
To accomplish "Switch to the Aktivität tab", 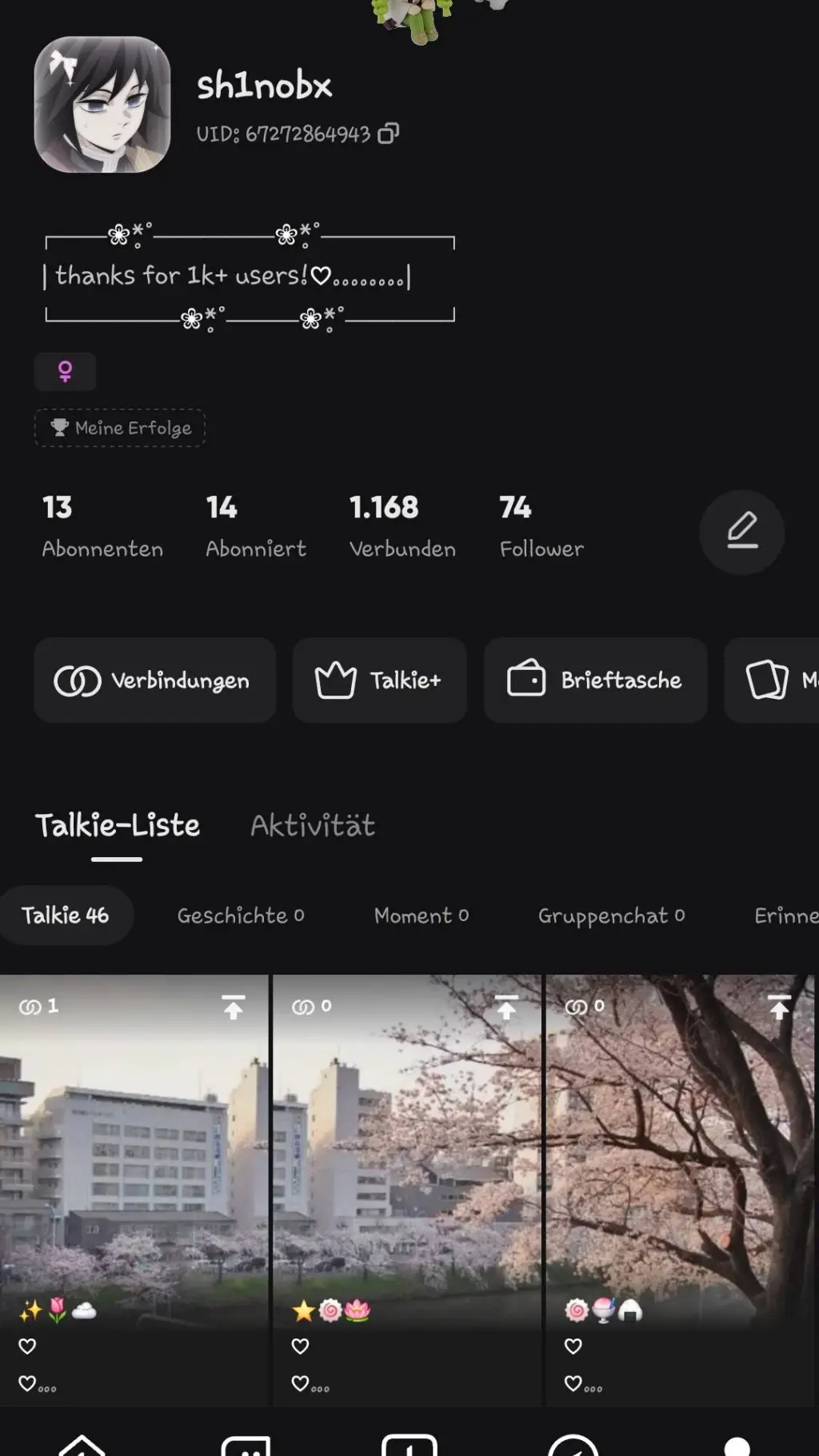I will click(312, 825).
